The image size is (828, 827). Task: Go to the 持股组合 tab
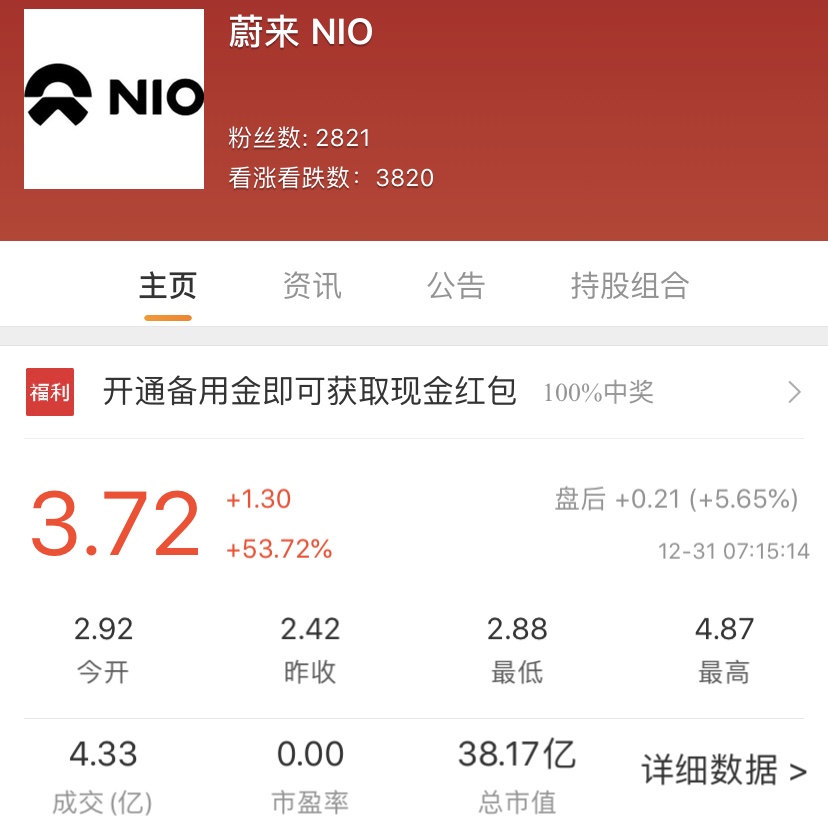tap(629, 286)
